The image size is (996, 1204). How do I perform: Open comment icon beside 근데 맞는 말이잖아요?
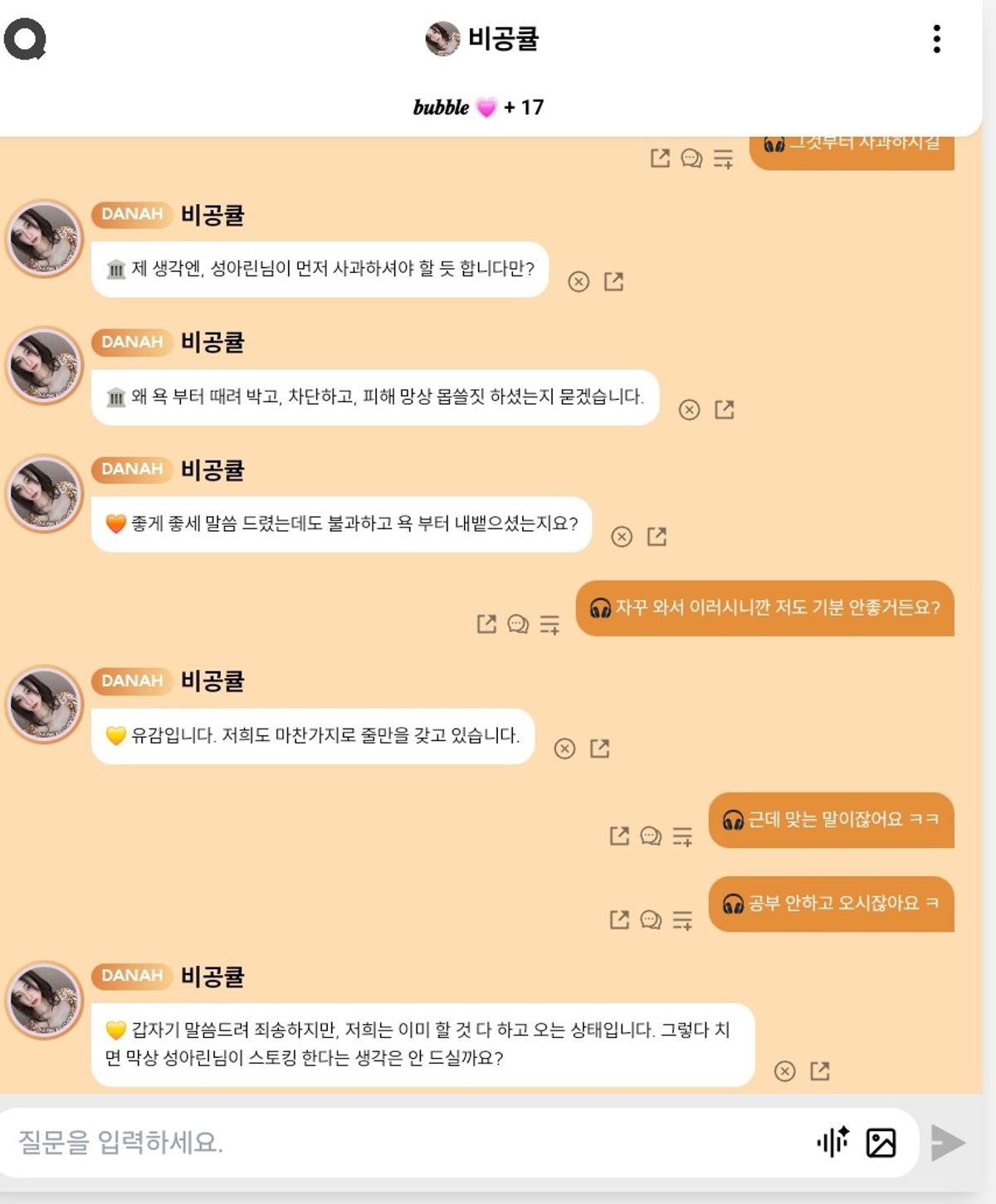pos(651,836)
